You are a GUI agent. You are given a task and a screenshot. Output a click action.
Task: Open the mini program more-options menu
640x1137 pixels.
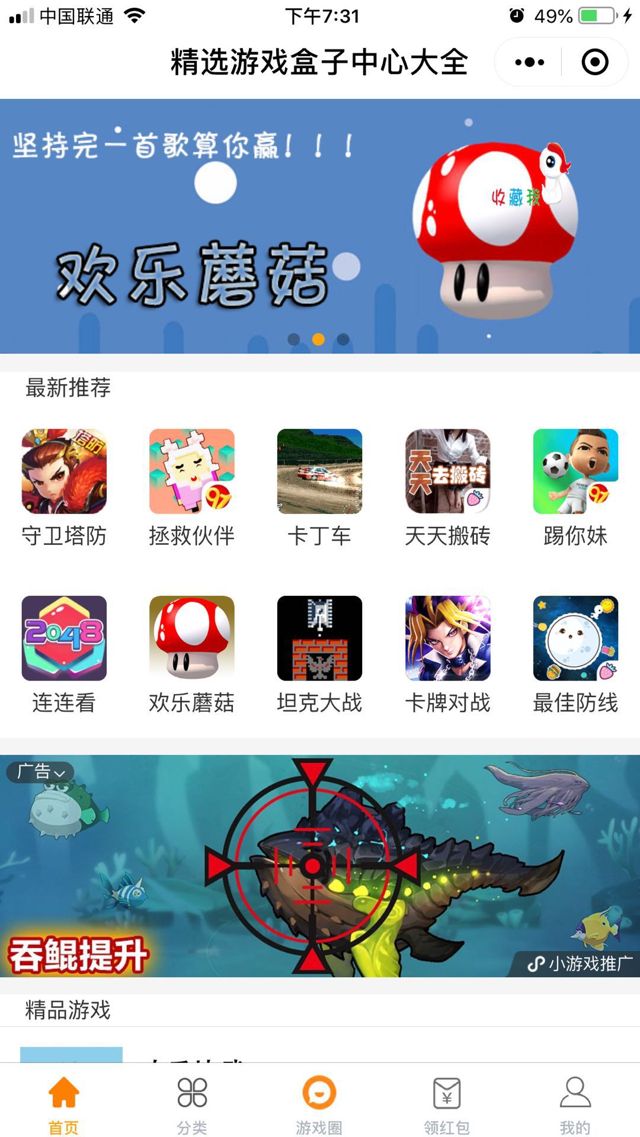529,63
